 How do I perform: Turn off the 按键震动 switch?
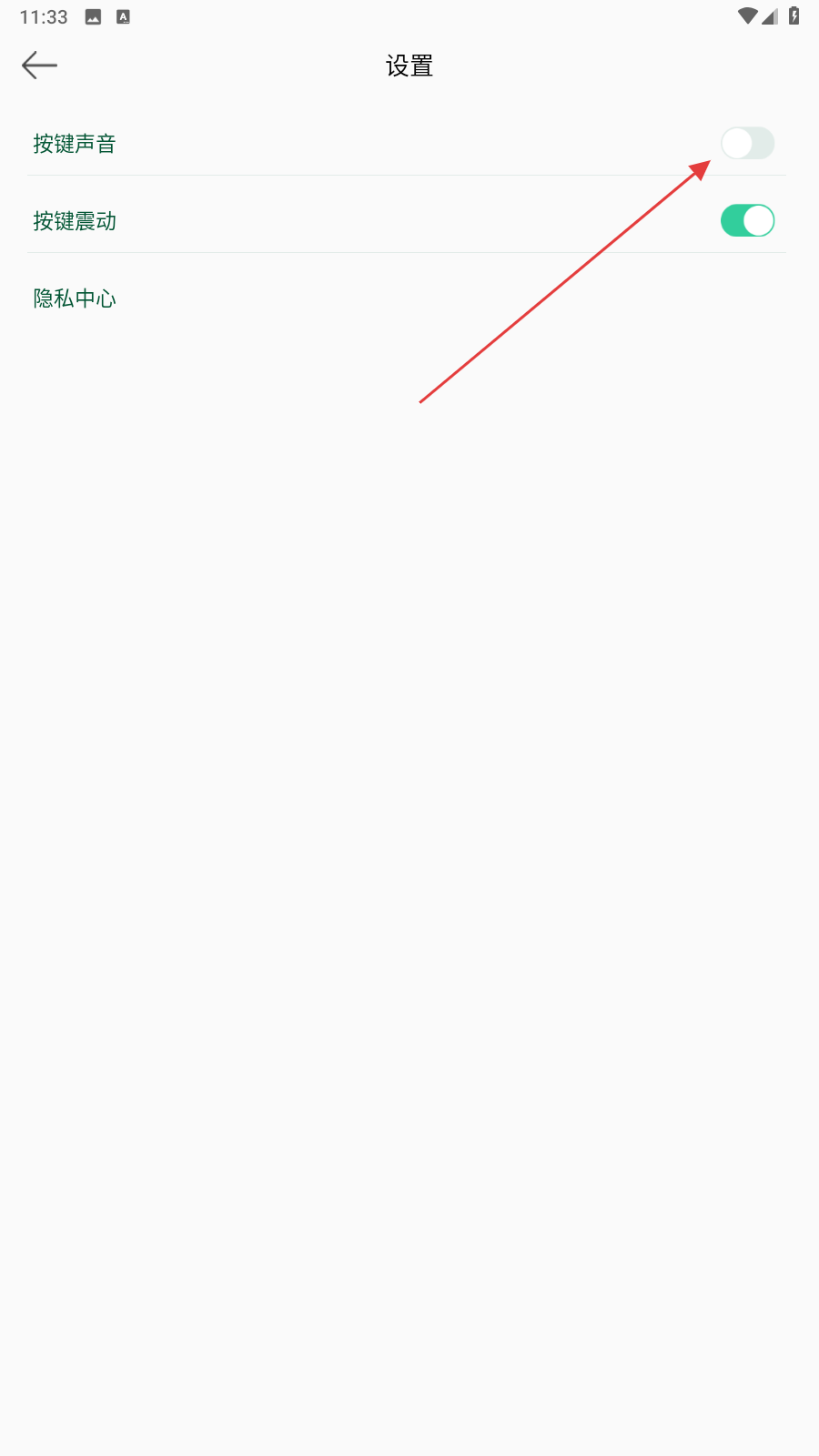tap(747, 221)
